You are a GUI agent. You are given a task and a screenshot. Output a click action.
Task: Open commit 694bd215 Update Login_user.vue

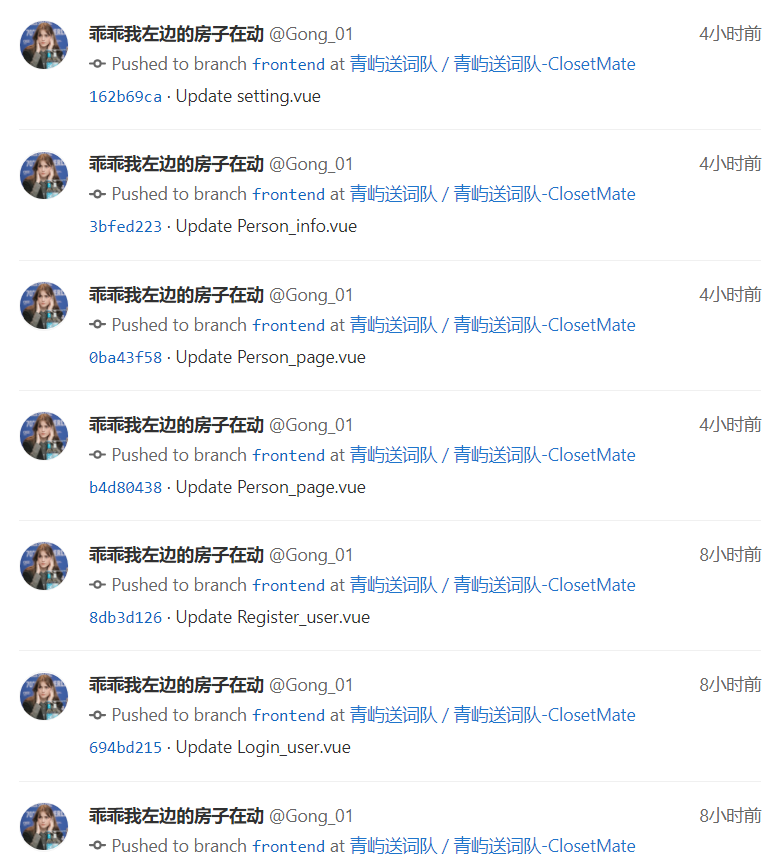coord(125,748)
